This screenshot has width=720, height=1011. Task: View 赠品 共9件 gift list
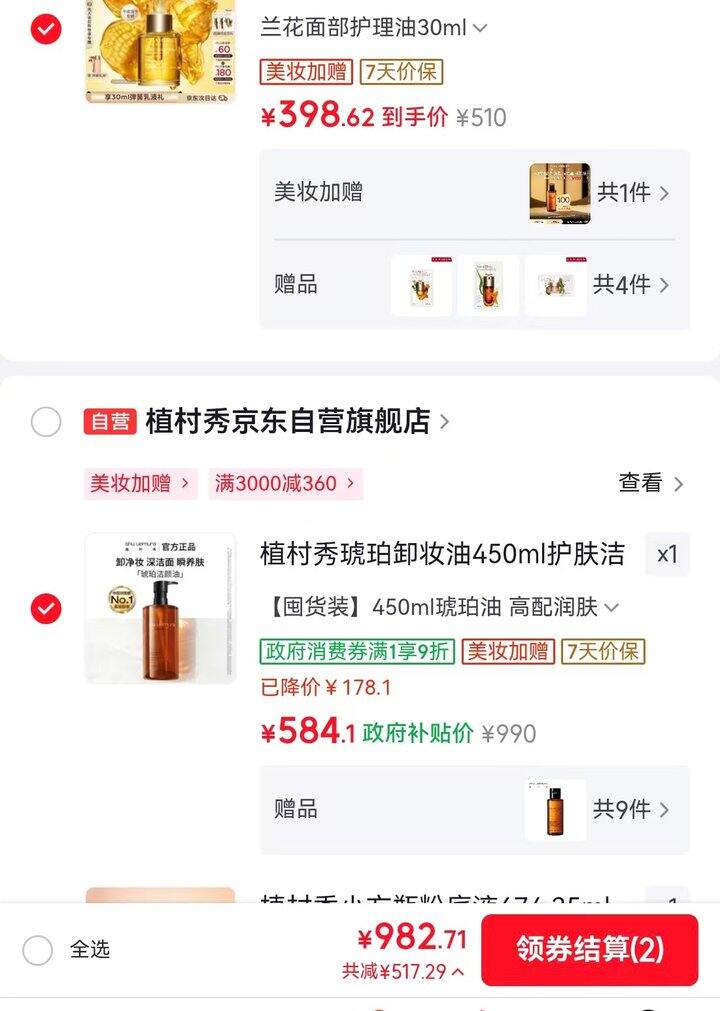coord(474,810)
